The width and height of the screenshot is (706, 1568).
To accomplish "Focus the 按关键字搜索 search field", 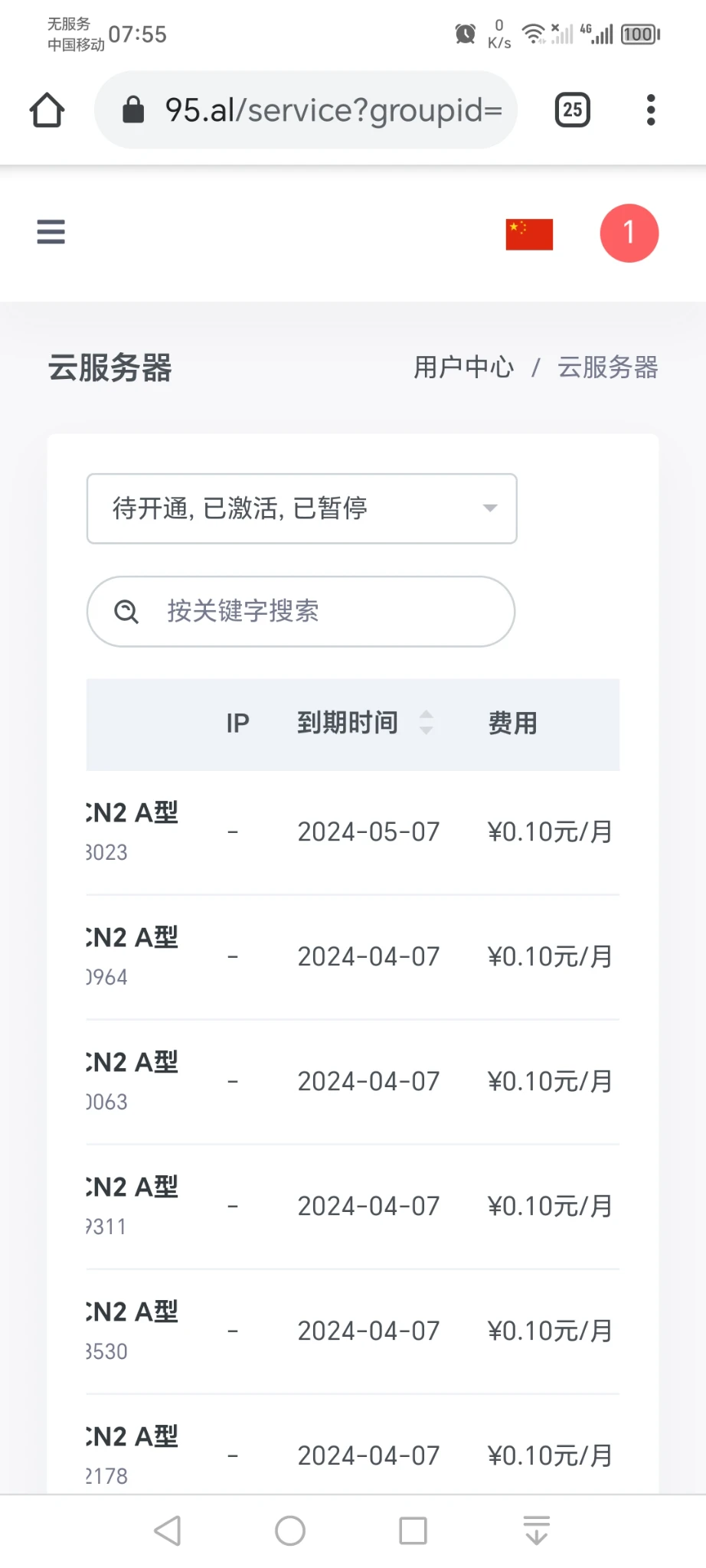I will click(x=301, y=611).
